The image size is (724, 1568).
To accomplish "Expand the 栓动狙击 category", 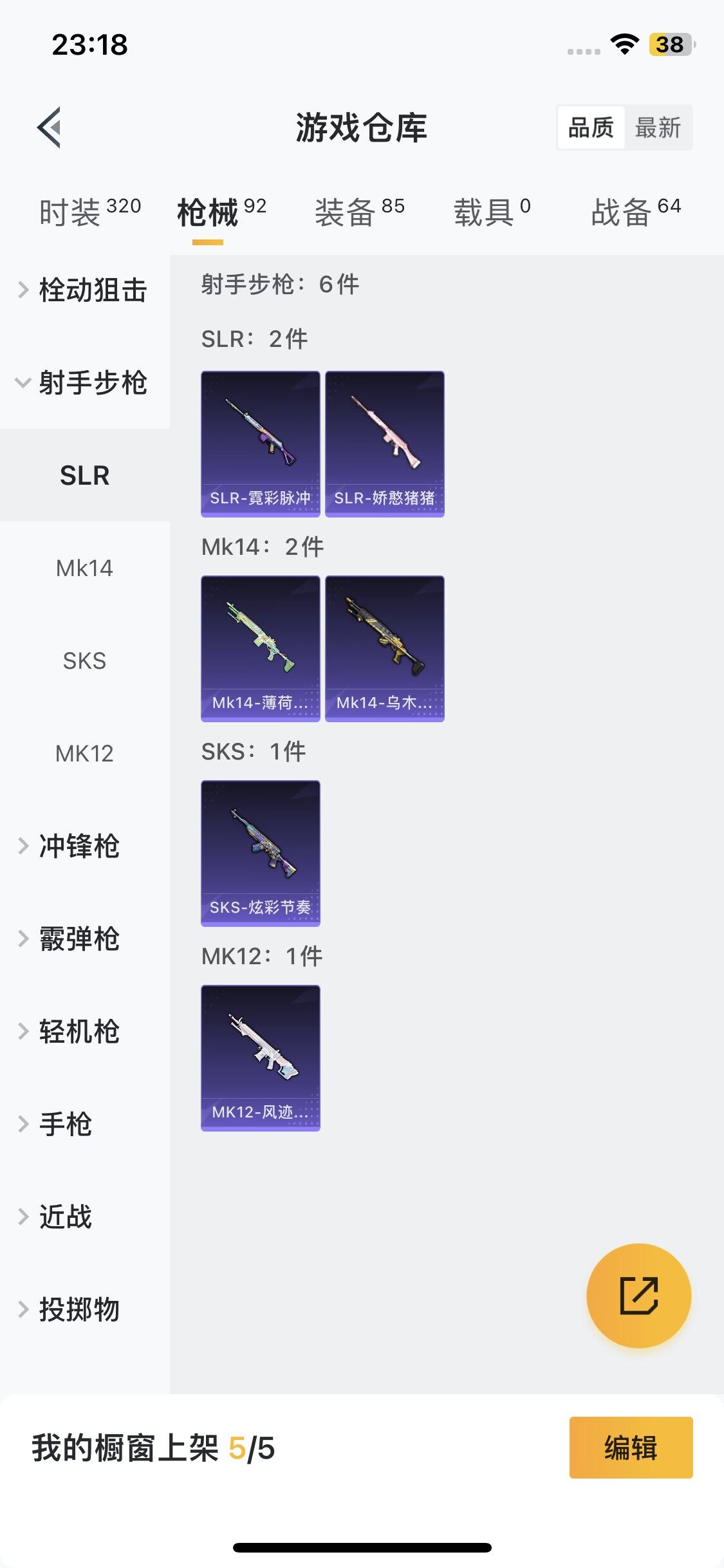I will pos(85,290).
